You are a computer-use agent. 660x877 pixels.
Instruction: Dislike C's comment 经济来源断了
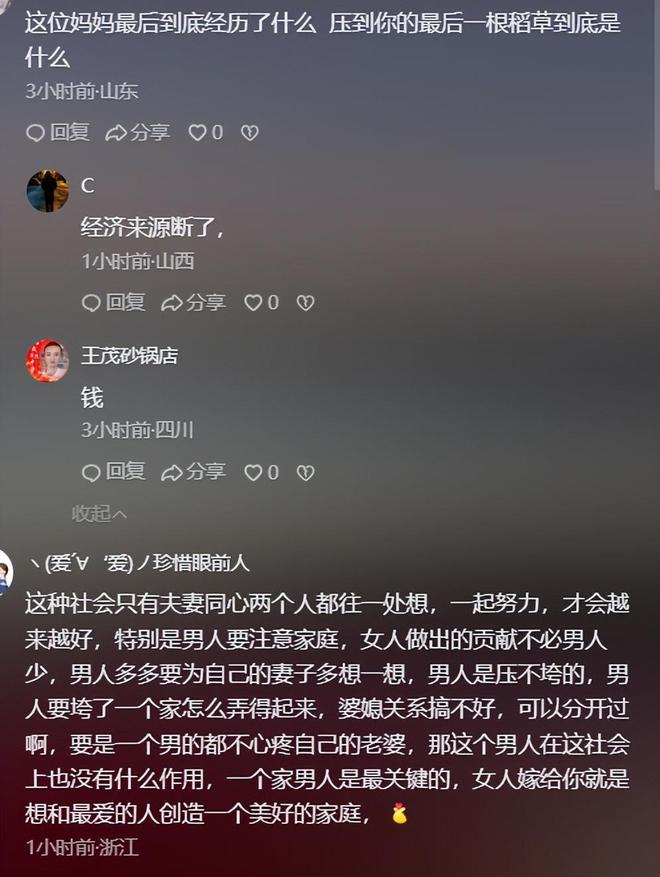coord(306,302)
